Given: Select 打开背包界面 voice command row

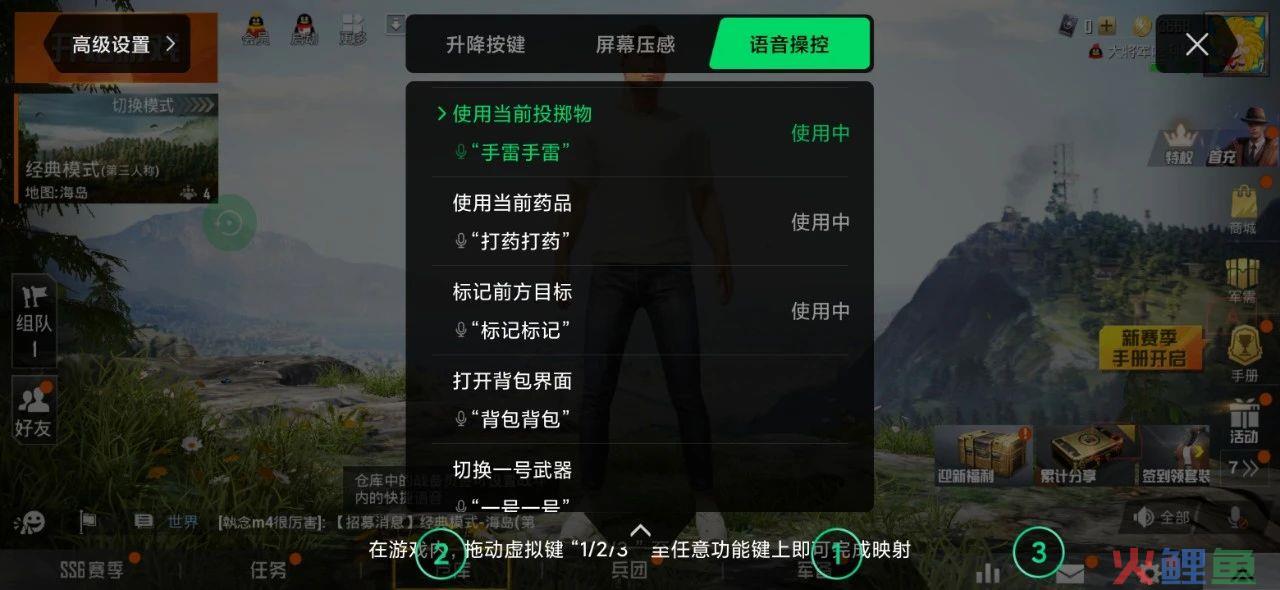Looking at the screenshot, I should (x=640, y=399).
